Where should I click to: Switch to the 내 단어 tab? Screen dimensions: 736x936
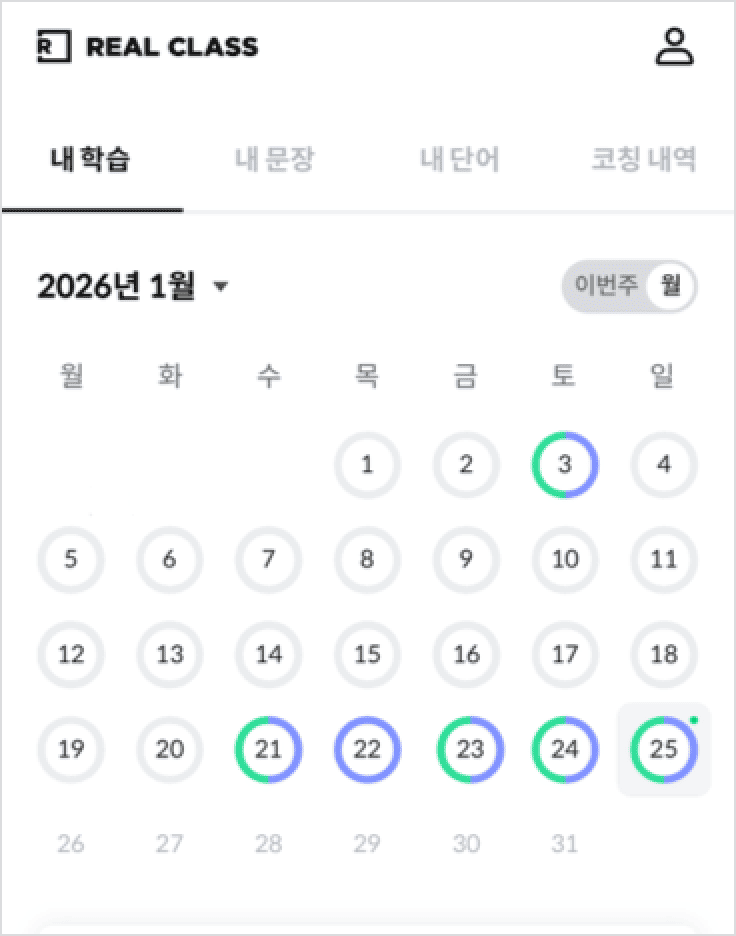[x=459, y=159]
